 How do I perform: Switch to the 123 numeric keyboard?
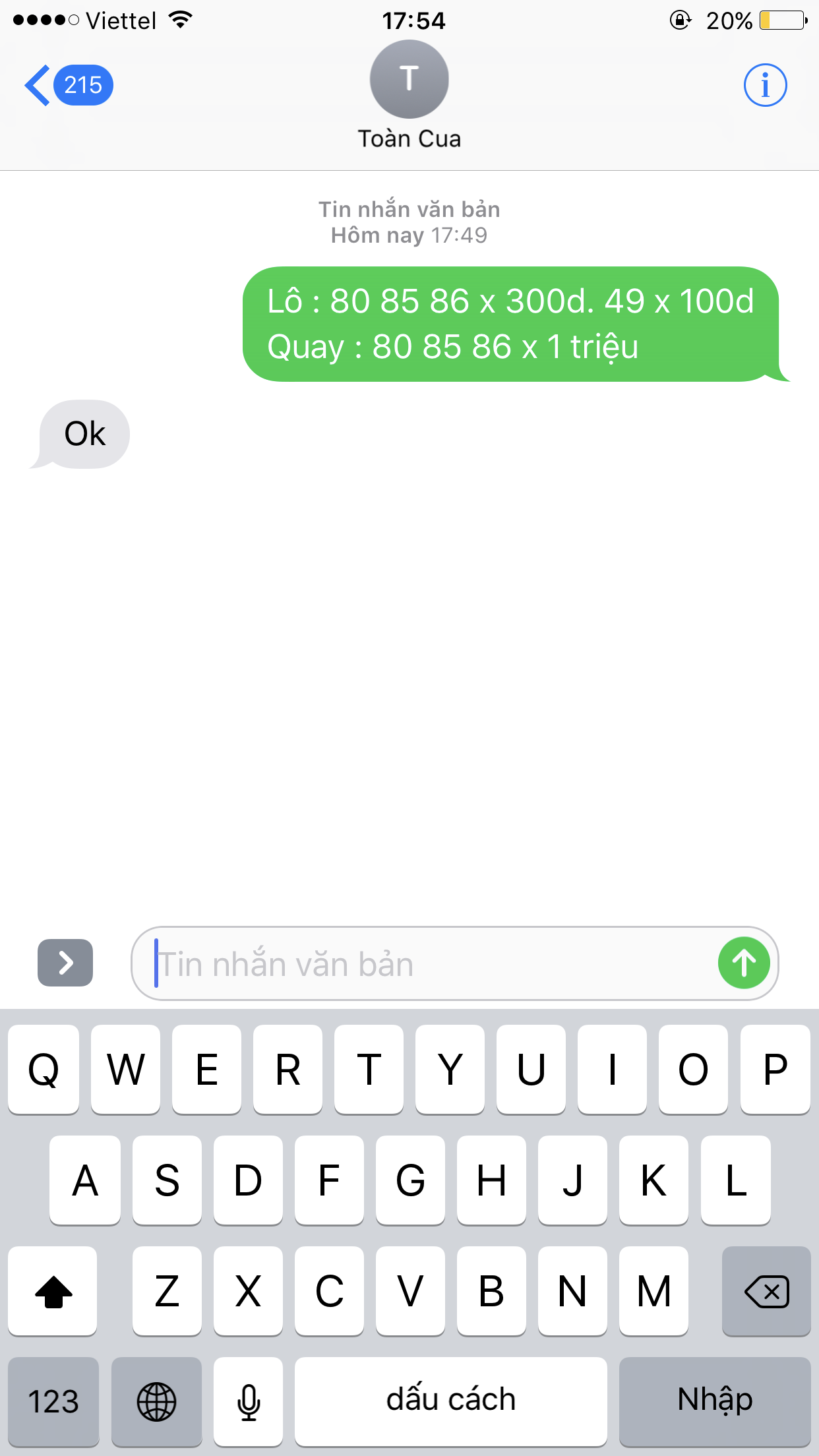point(53,1401)
